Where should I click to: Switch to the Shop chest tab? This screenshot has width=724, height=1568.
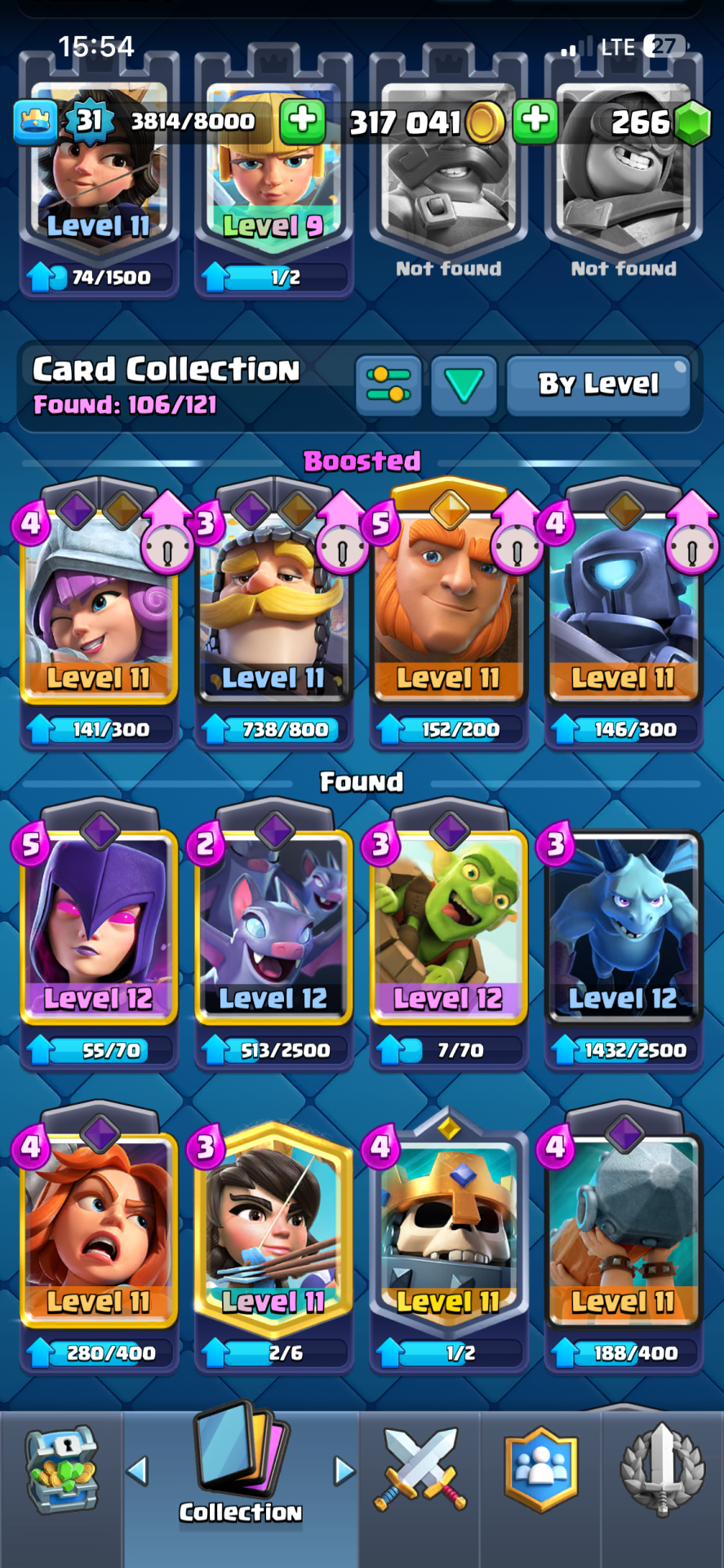61,1470
